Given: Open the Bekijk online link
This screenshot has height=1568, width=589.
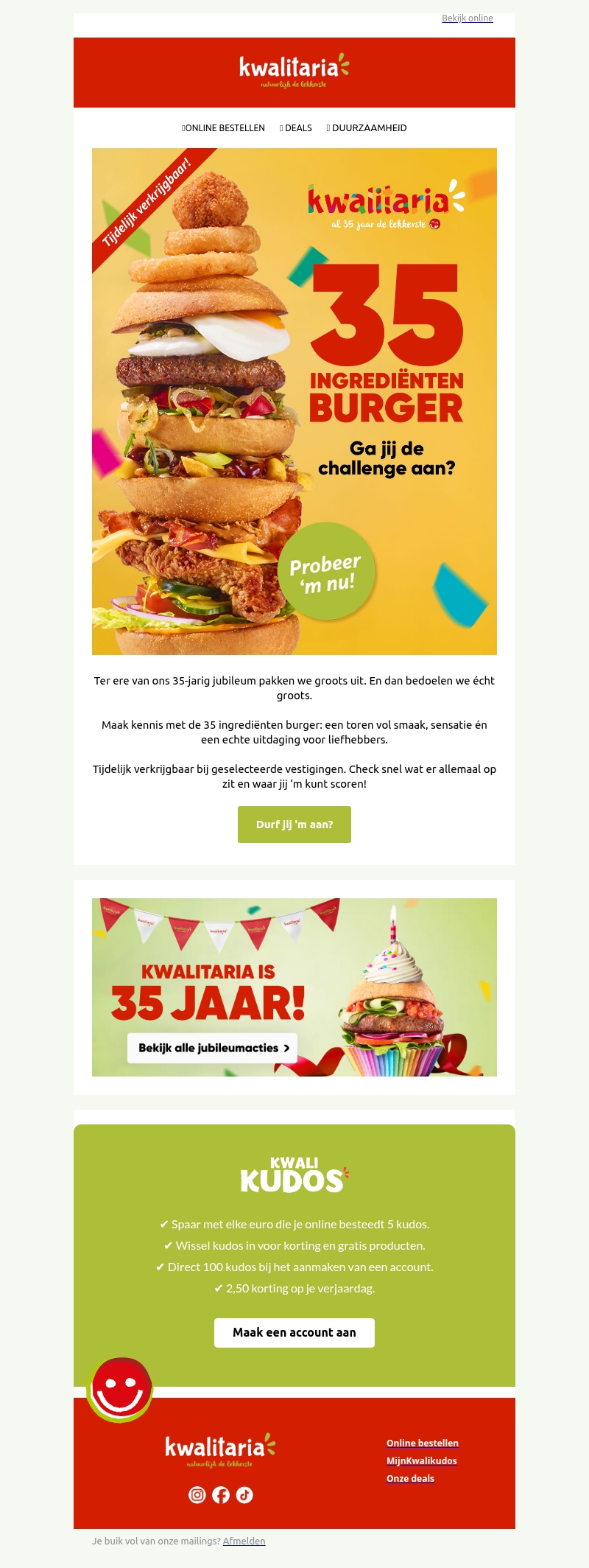Looking at the screenshot, I should 467,18.
